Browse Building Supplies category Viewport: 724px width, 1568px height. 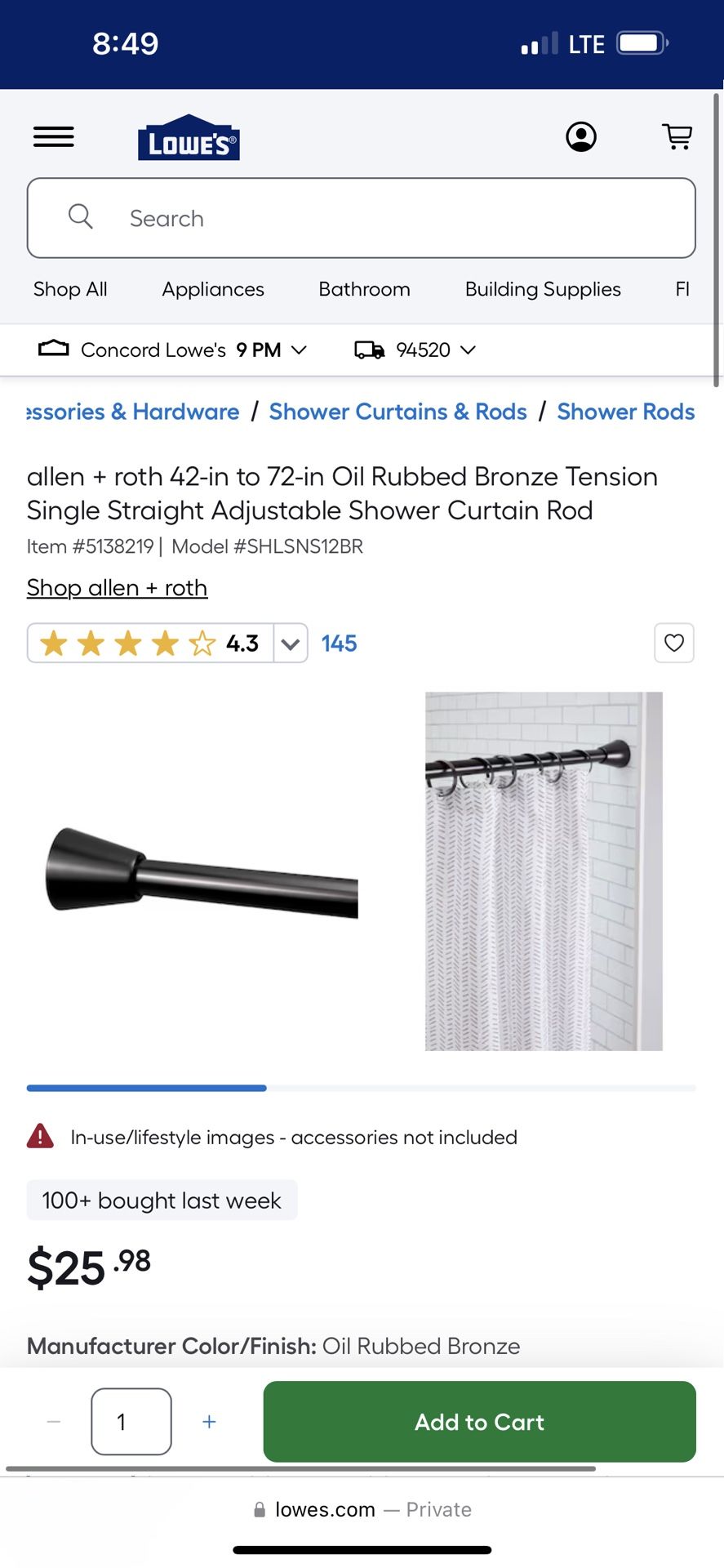point(543,289)
